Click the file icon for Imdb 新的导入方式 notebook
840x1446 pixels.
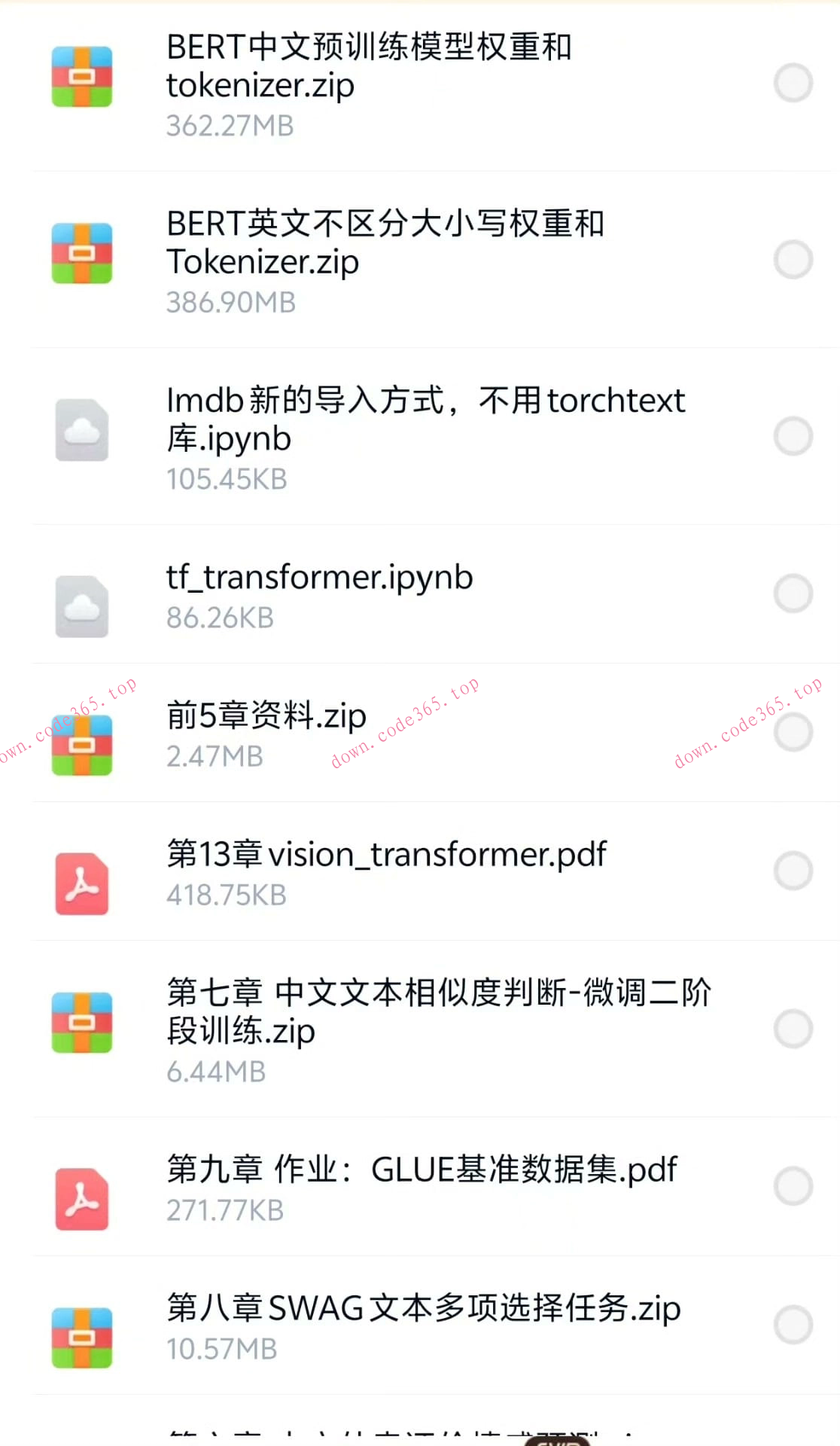[x=81, y=430]
